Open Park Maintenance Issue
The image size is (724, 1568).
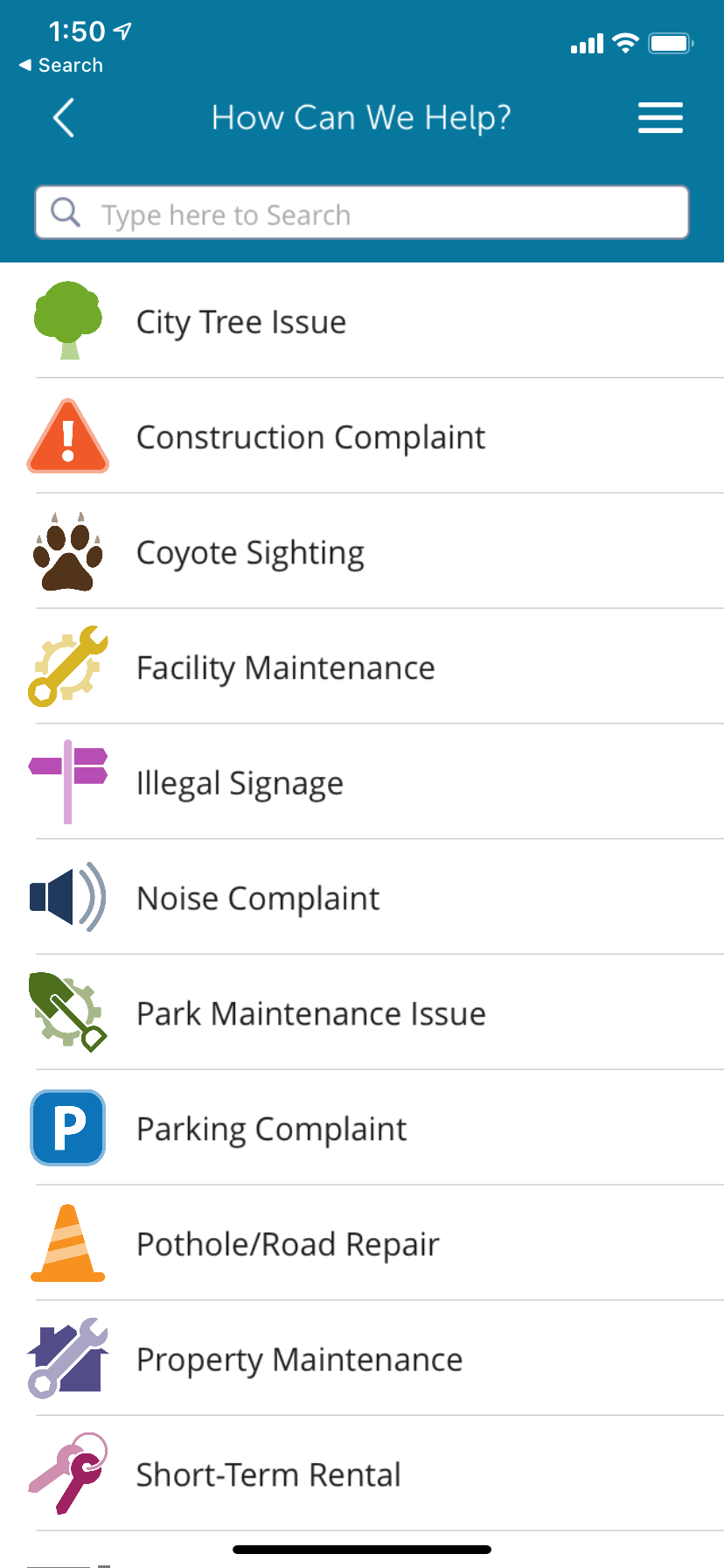[362, 1013]
